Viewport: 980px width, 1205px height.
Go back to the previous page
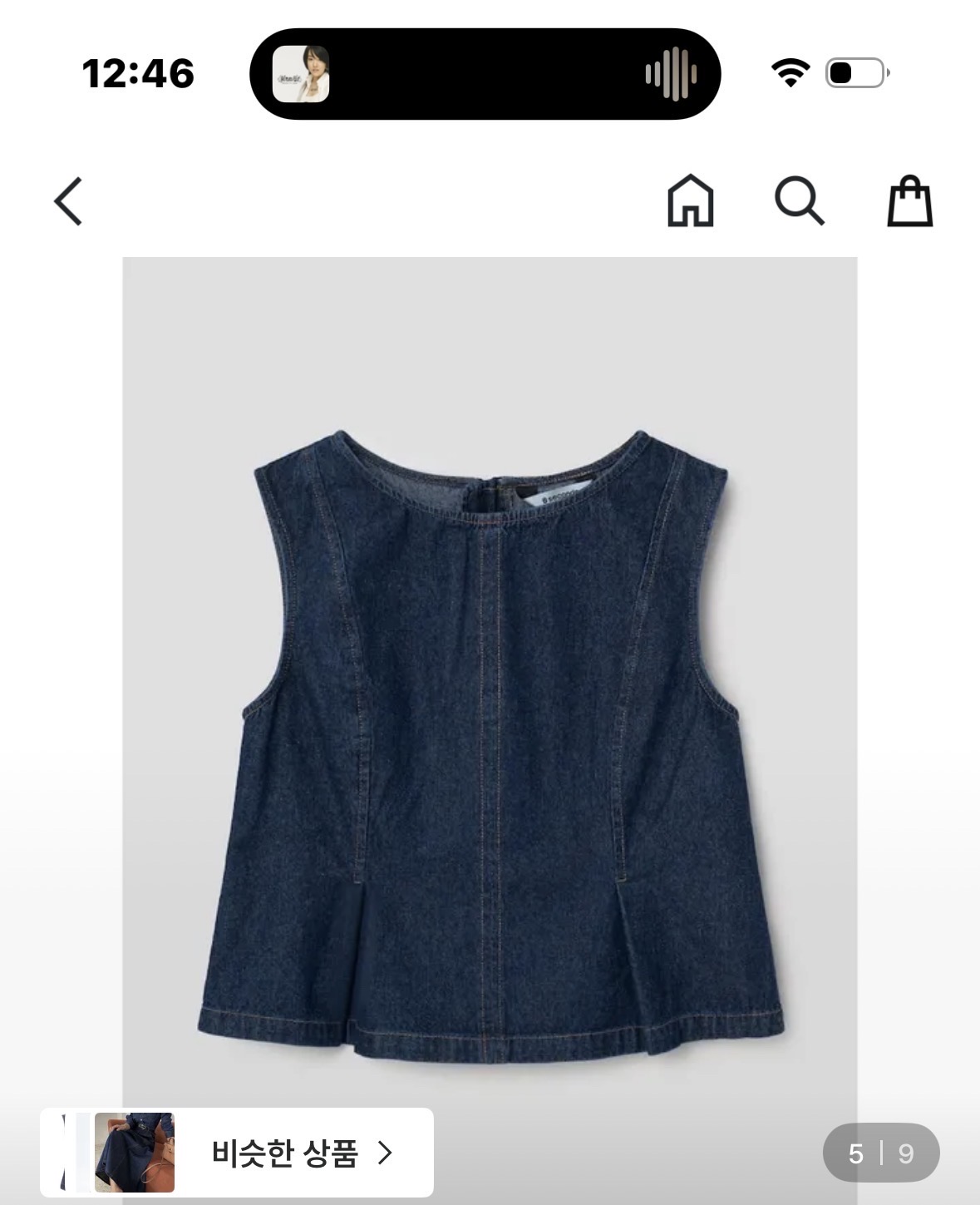coord(69,201)
